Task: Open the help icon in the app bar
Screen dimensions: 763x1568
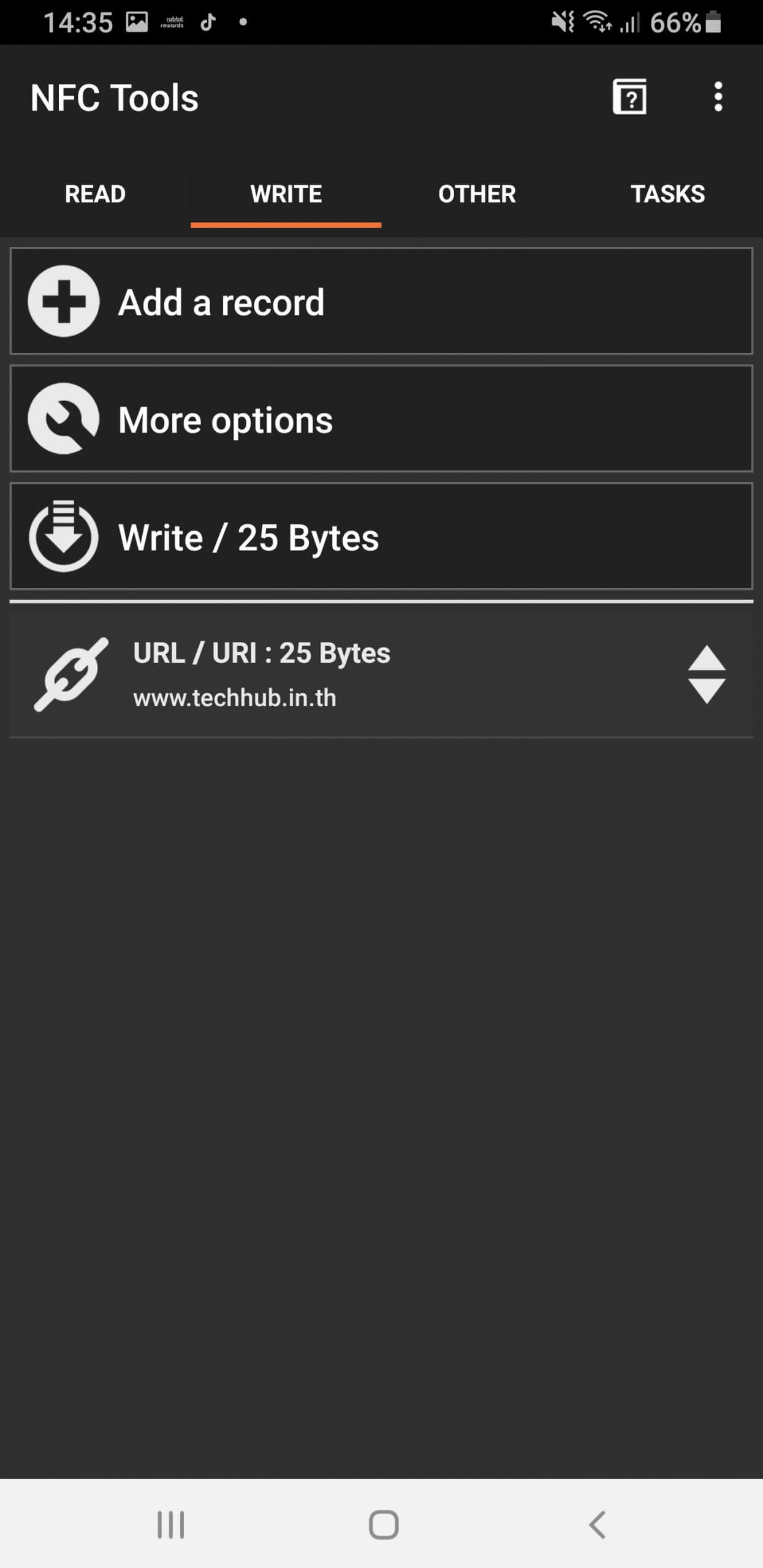Action: (x=629, y=97)
